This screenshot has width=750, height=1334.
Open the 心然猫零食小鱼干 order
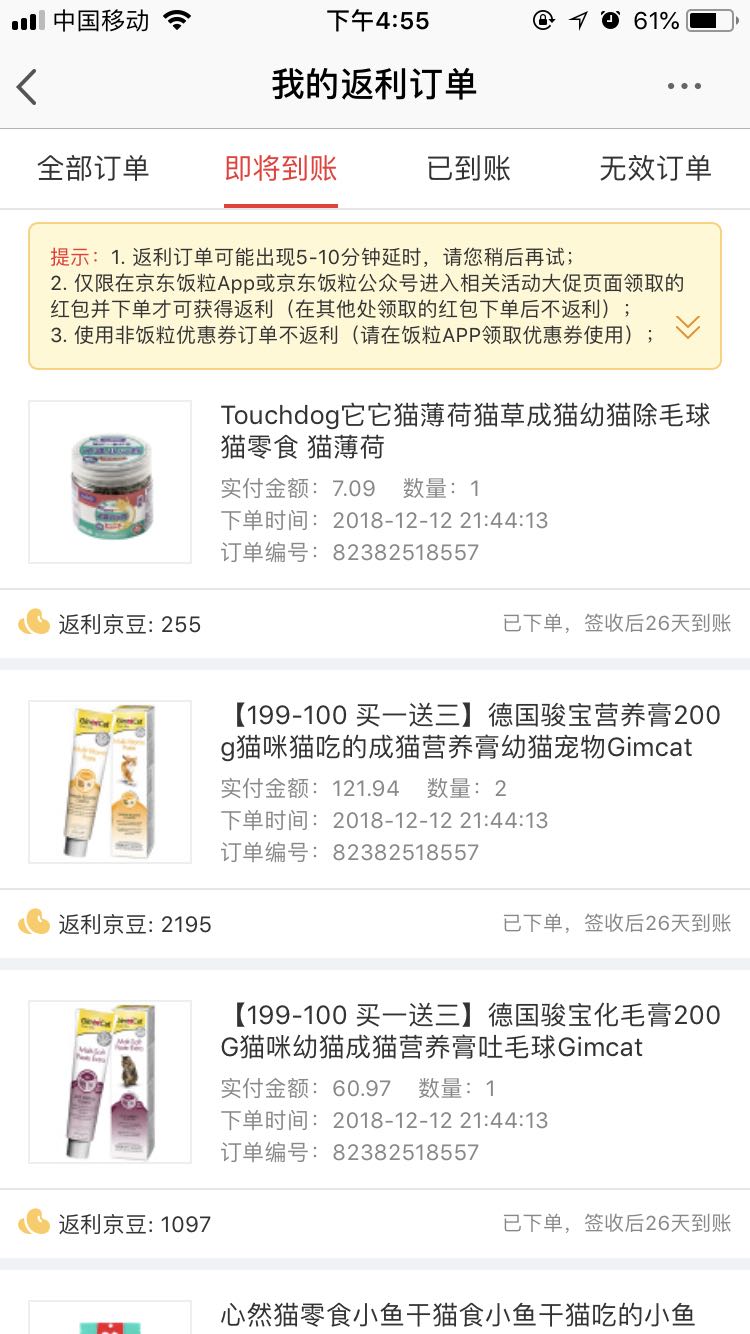coord(457,1314)
